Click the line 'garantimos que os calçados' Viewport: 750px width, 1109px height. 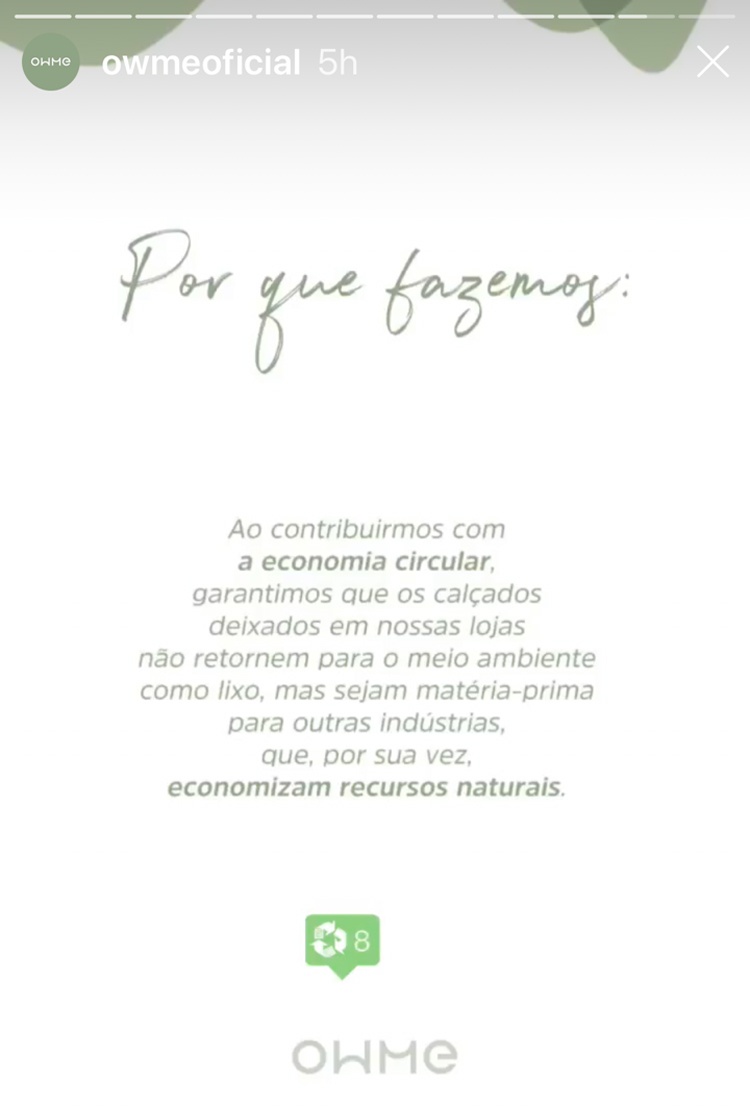(x=370, y=594)
